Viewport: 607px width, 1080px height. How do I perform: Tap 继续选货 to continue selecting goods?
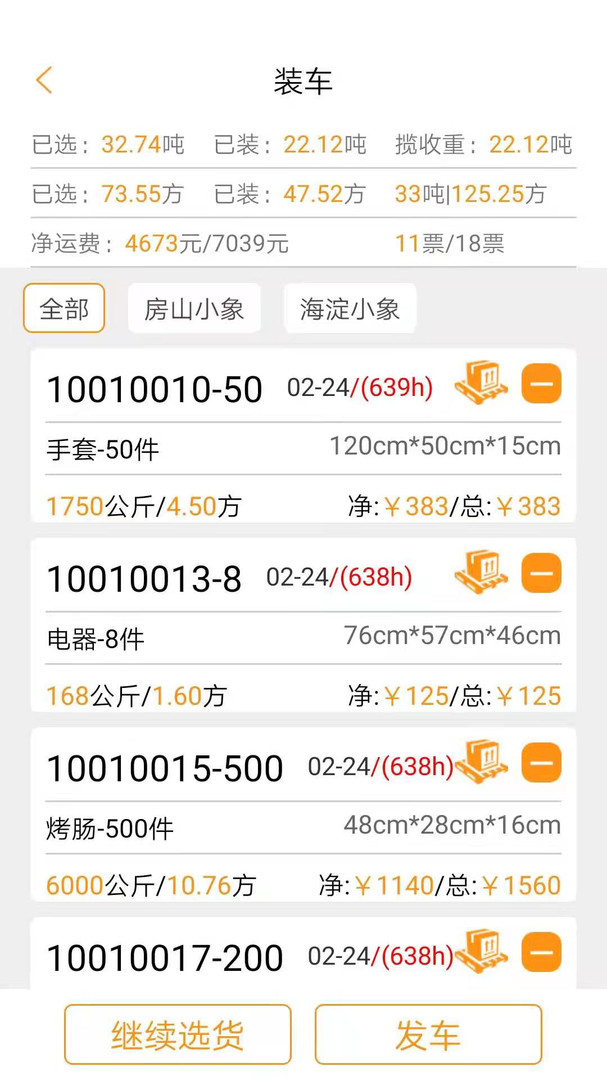[178, 1035]
